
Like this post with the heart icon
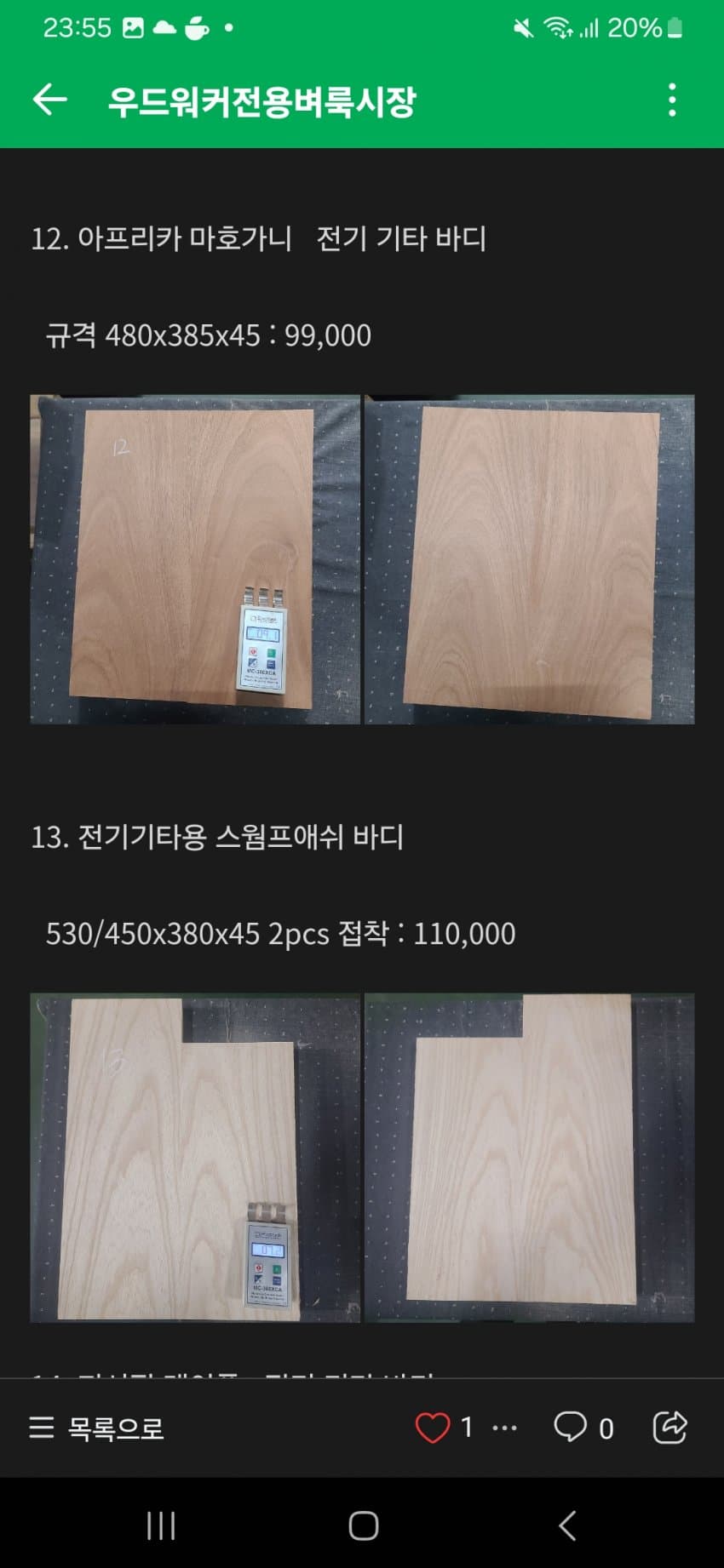[432, 1428]
